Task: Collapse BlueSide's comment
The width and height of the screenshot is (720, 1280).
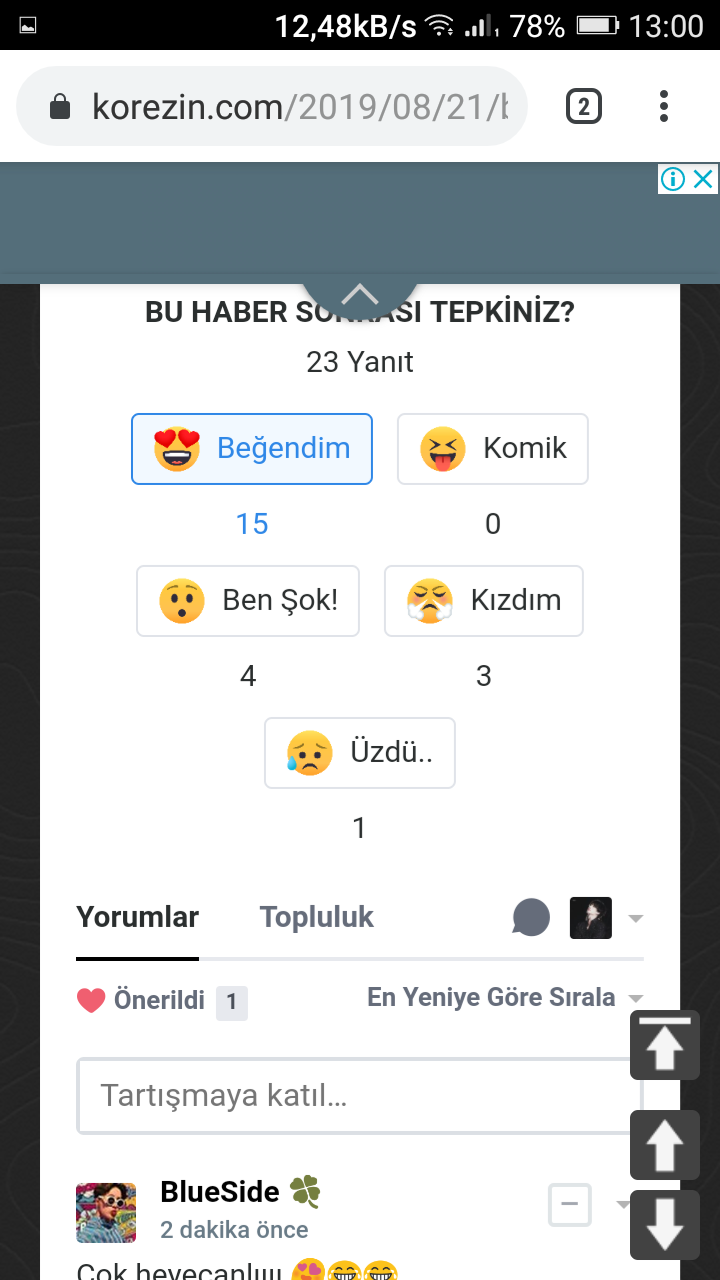Action: pos(570,1205)
